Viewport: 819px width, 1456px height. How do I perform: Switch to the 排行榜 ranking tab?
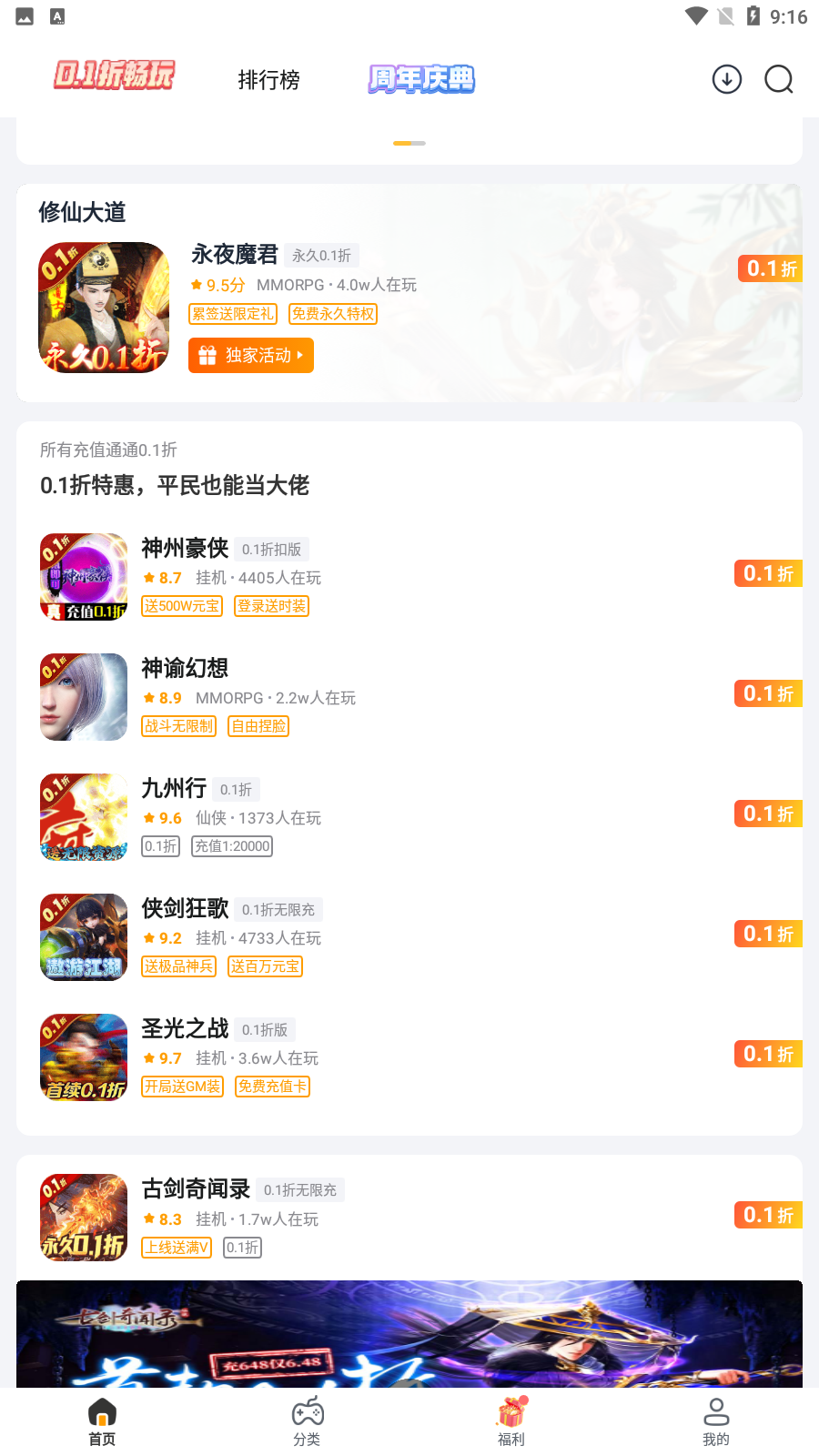tap(268, 80)
